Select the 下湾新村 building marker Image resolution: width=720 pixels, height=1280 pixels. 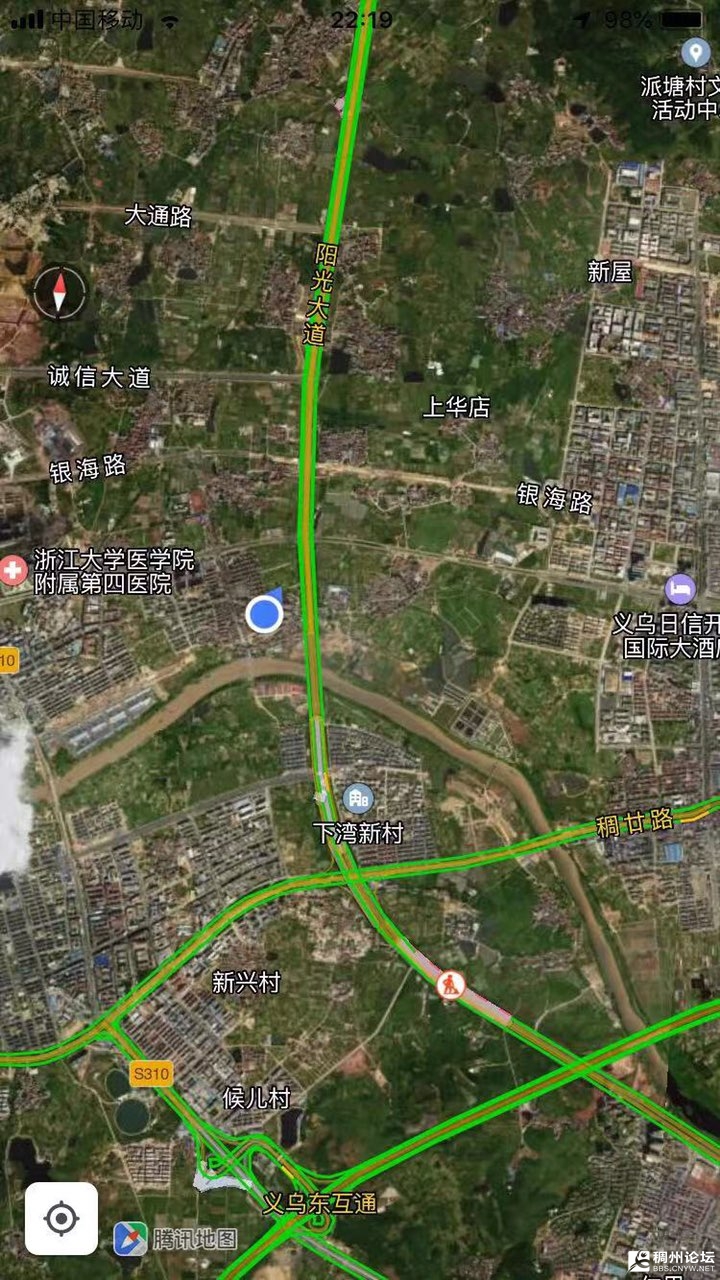357,798
